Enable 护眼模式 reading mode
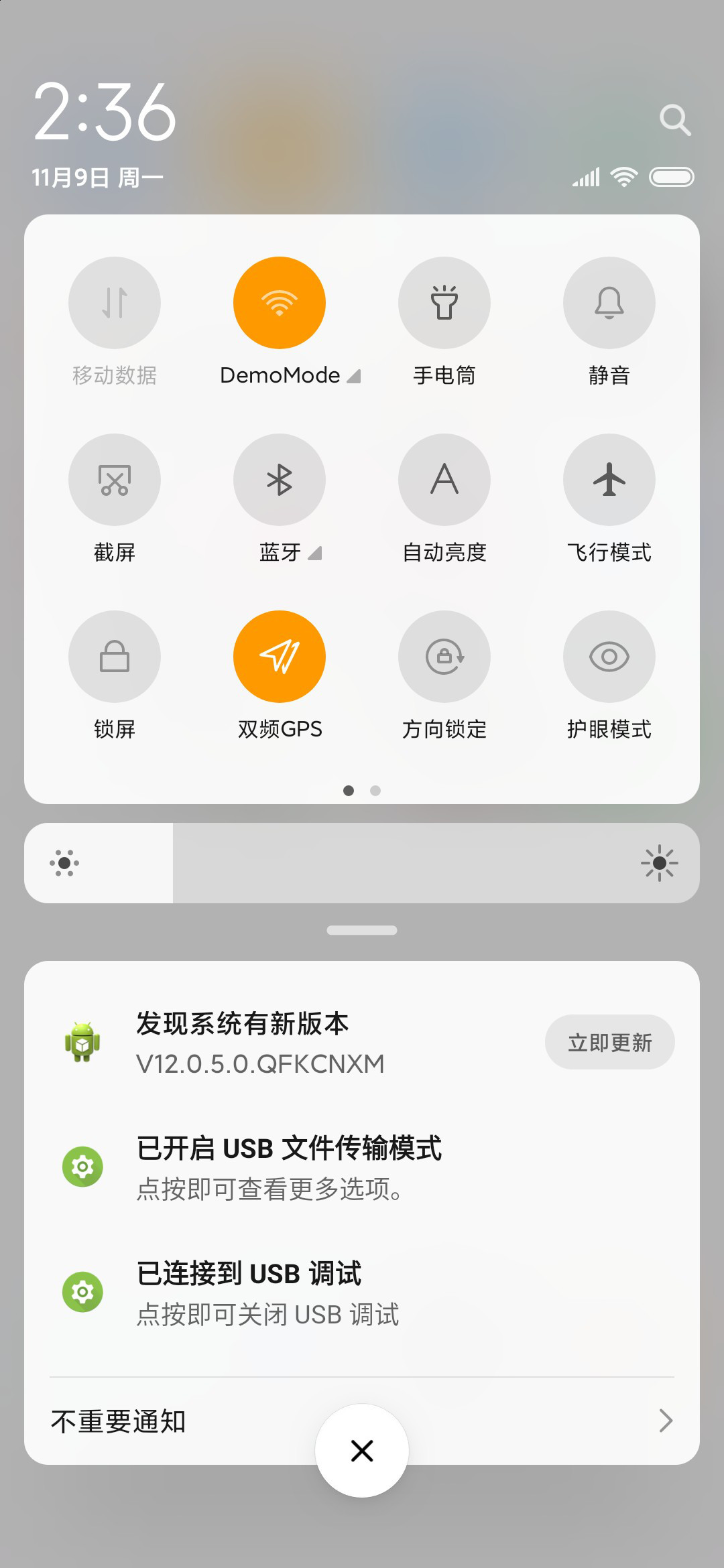Image resolution: width=724 pixels, height=1568 pixels. [x=609, y=657]
